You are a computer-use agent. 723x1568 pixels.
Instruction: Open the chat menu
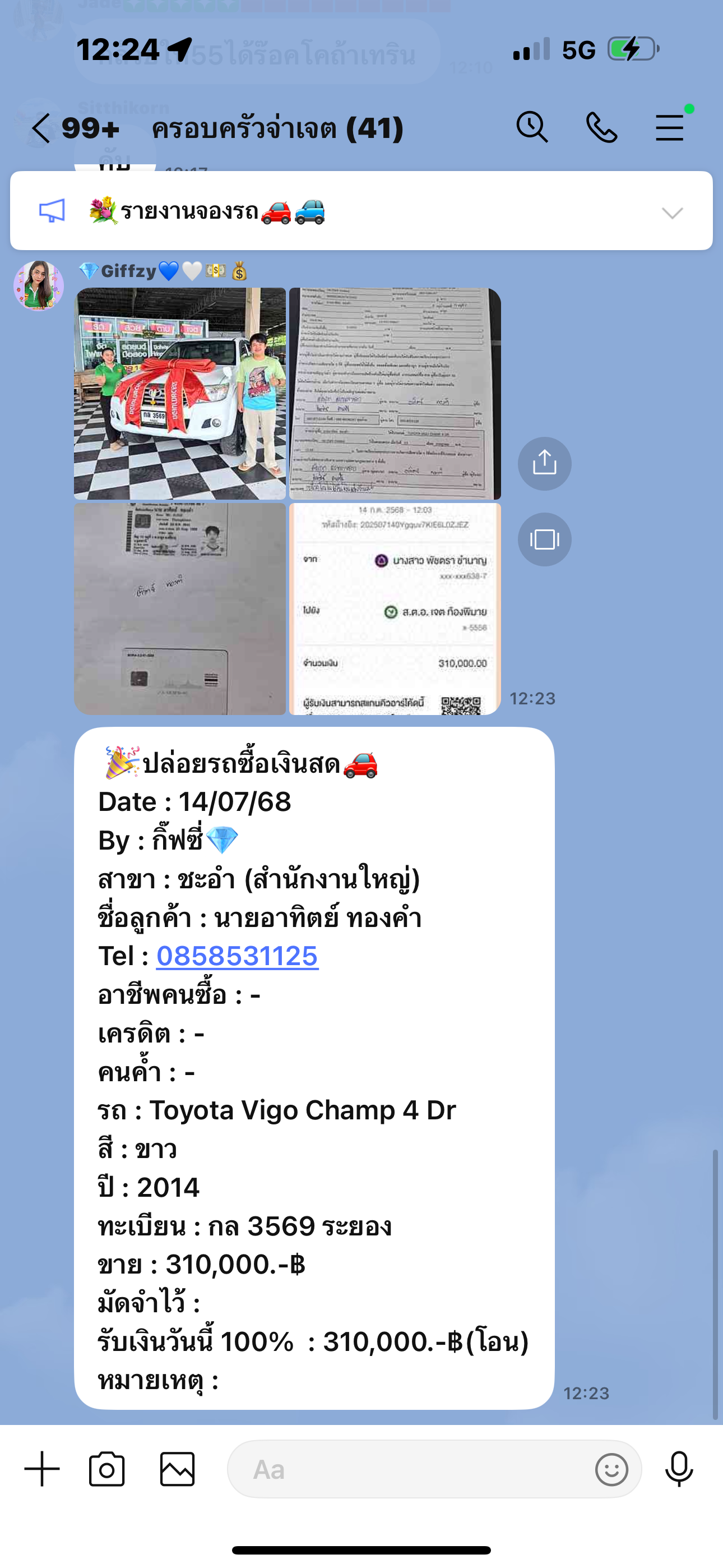670,127
